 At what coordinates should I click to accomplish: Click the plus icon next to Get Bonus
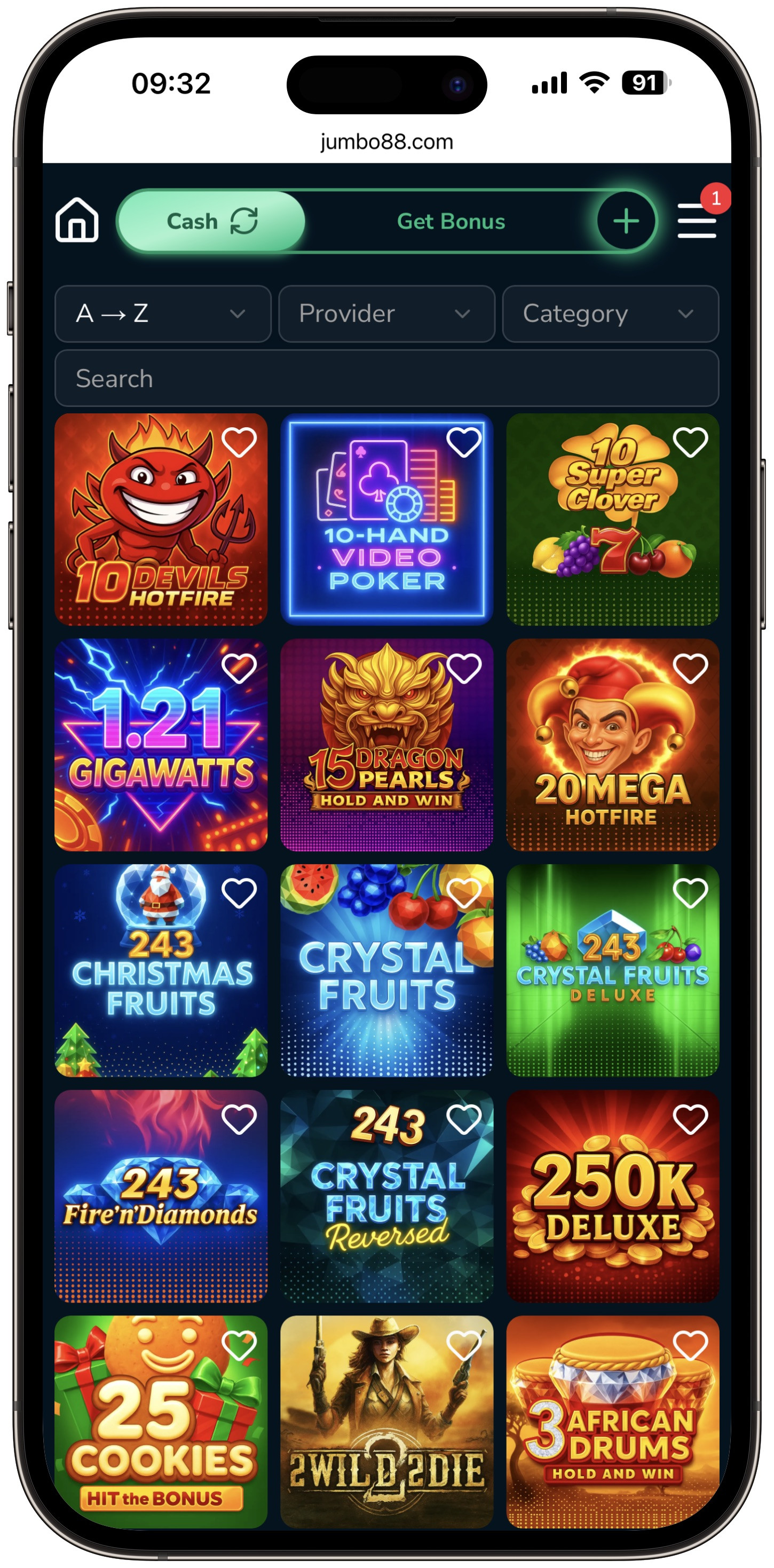point(626,221)
